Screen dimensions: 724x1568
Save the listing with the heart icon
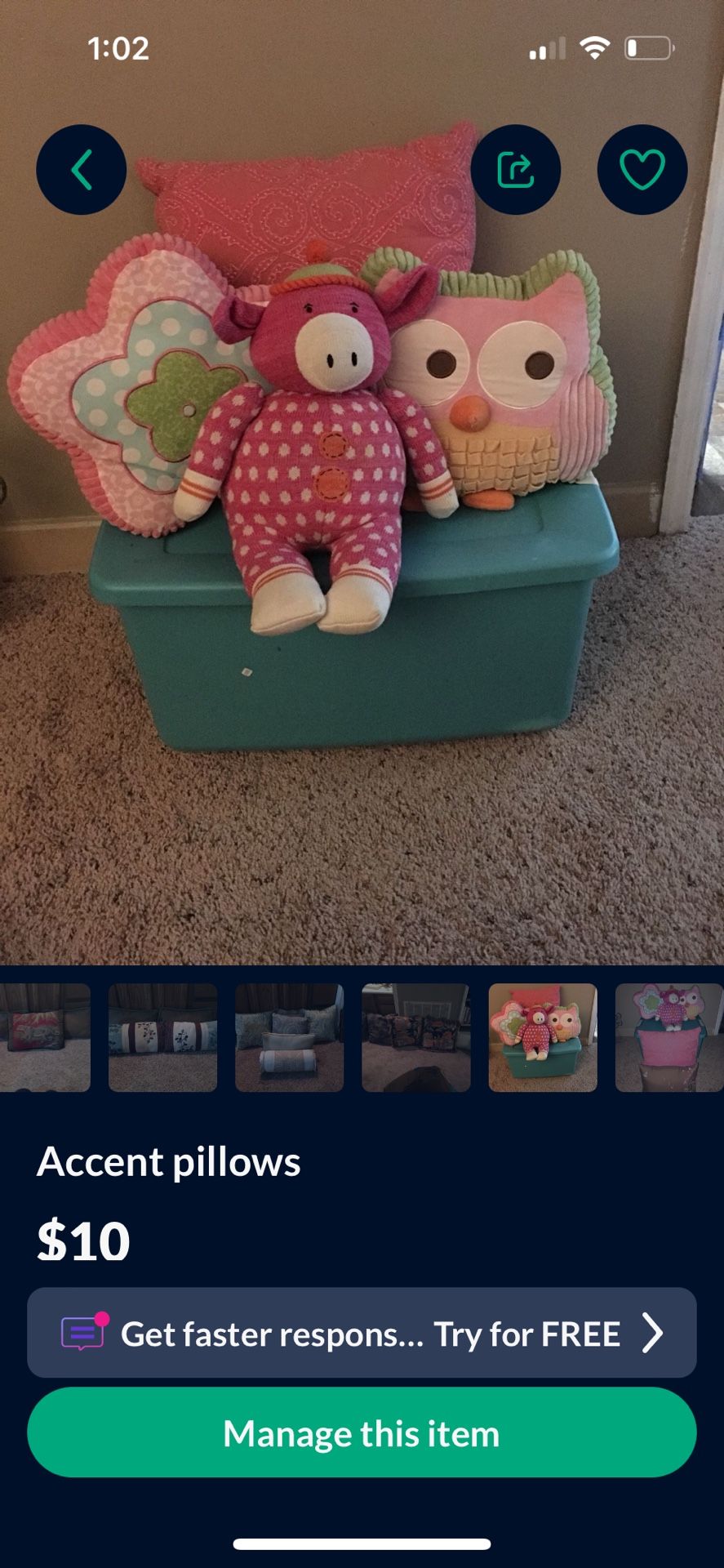[x=642, y=170]
